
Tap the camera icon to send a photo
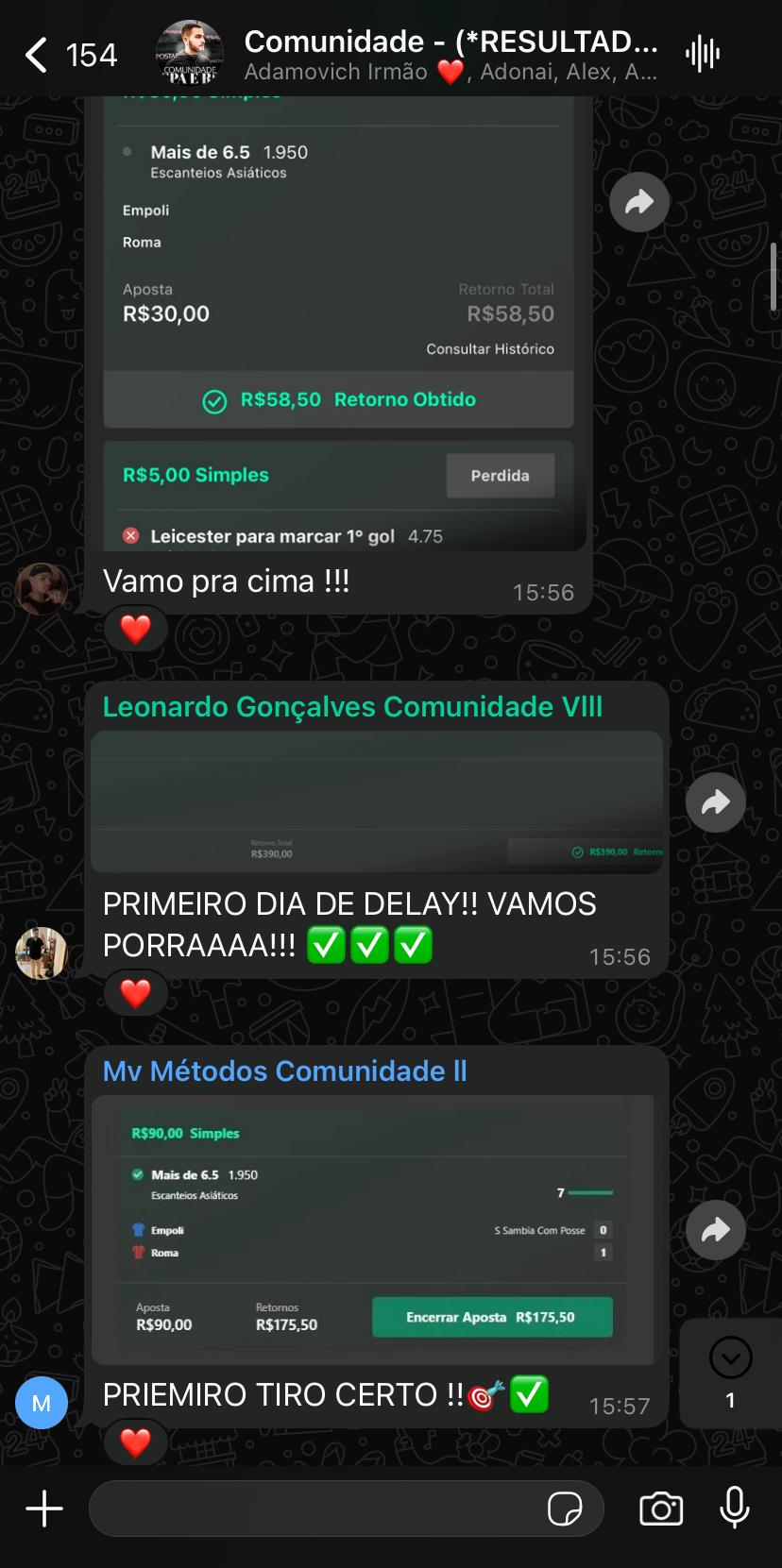tap(659, 1507)
